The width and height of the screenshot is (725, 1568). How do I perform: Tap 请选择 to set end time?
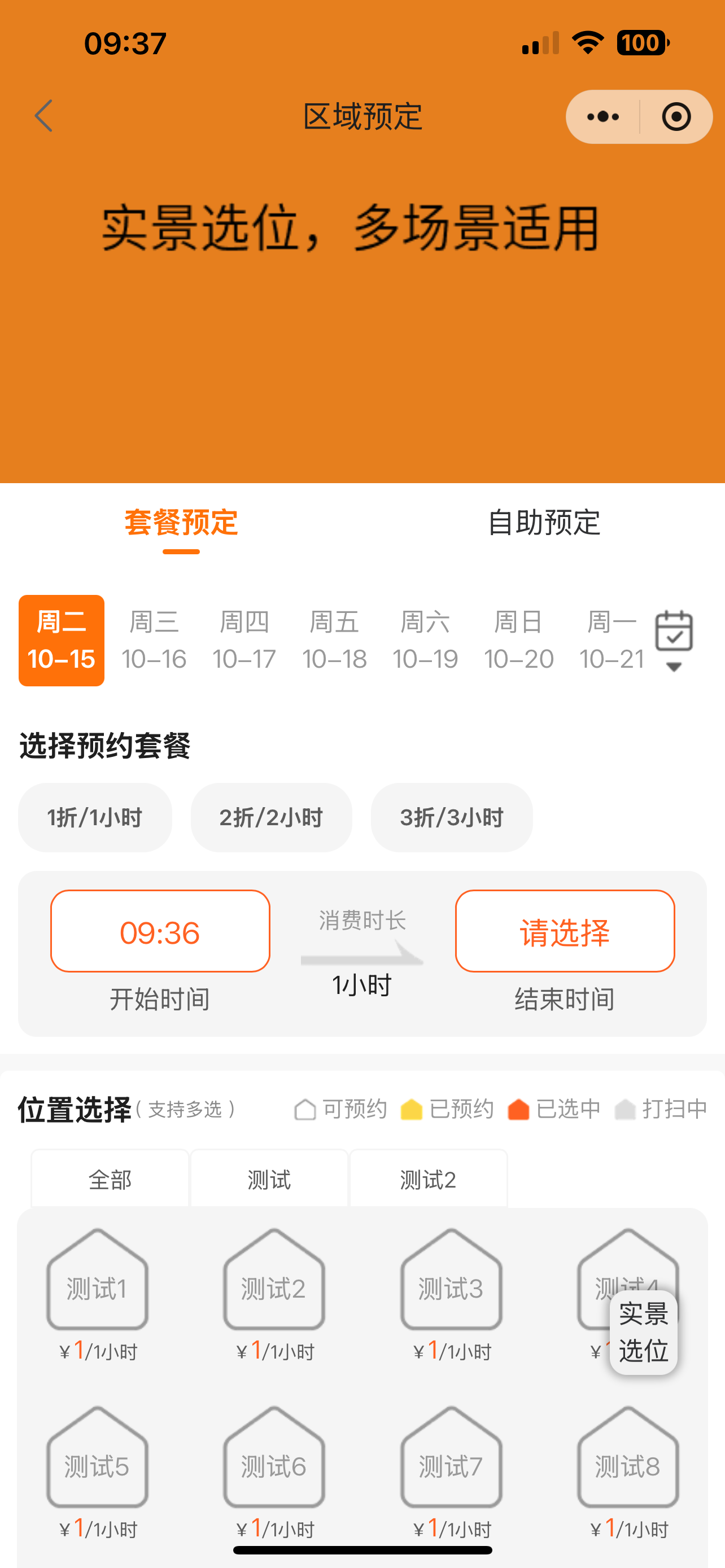coord(565,931)
